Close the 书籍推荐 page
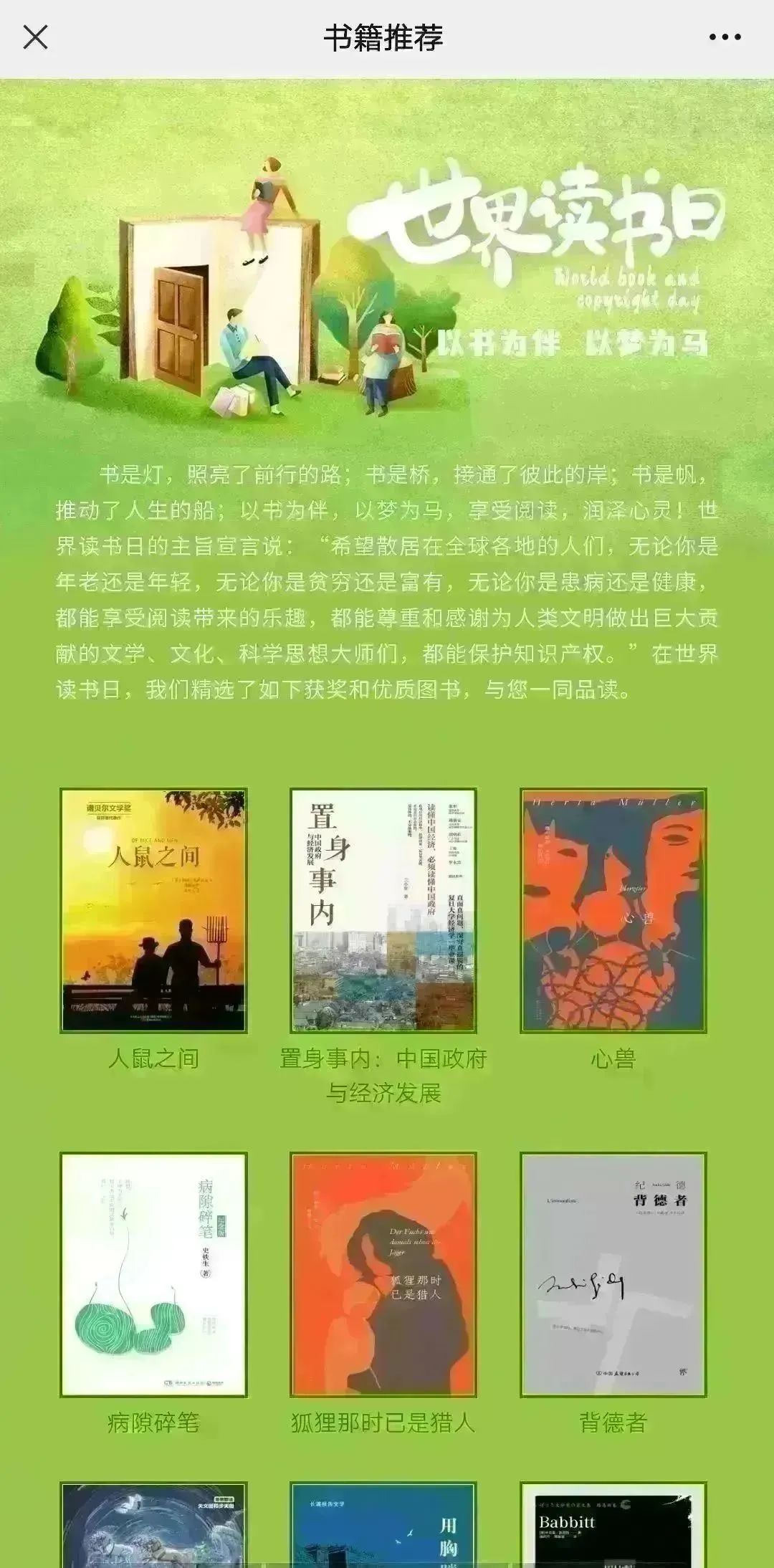The height and width of the screenshot is (1568, 774). (x=35, y=37)
